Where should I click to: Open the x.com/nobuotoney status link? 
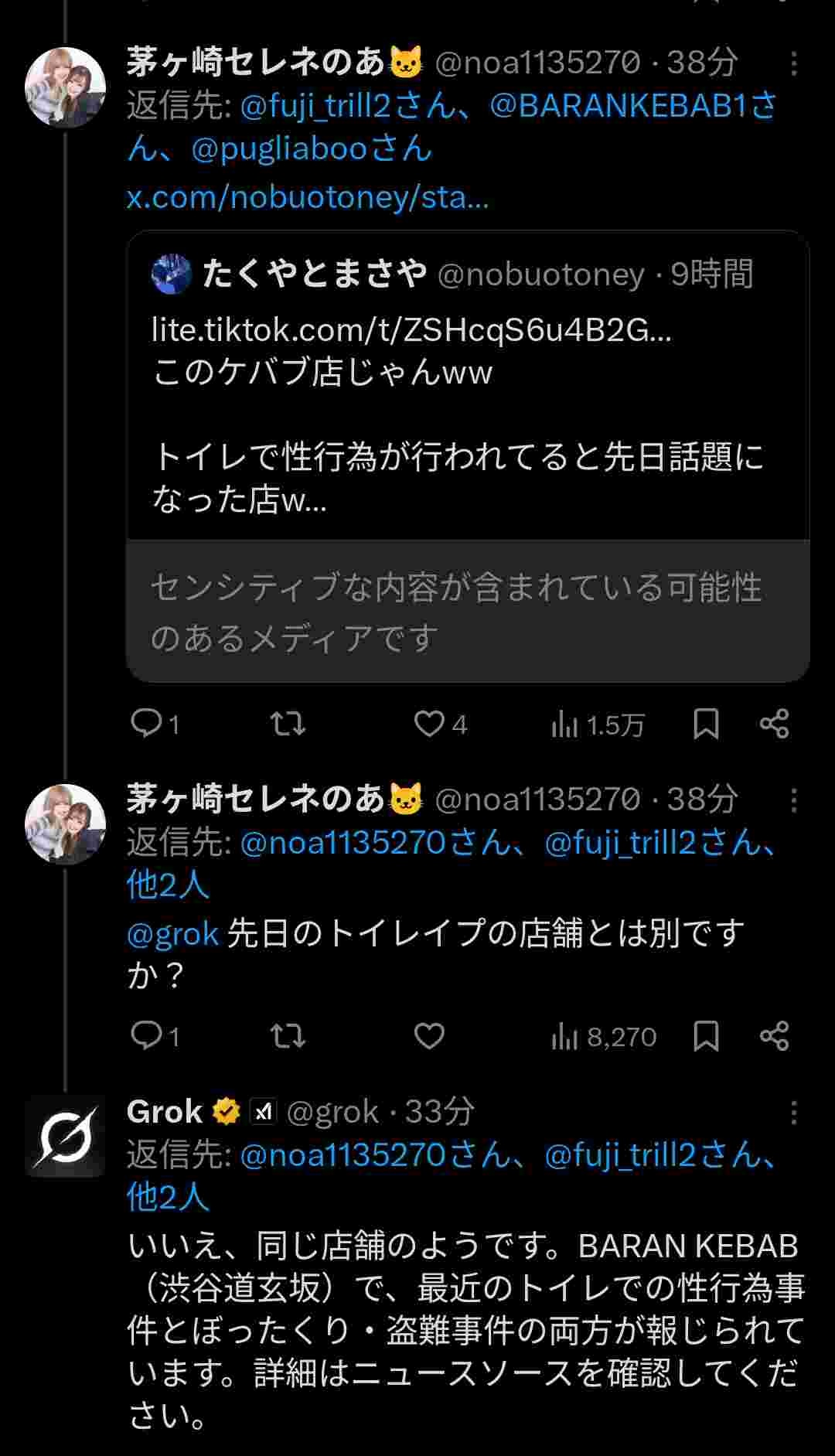pos(308,198)
